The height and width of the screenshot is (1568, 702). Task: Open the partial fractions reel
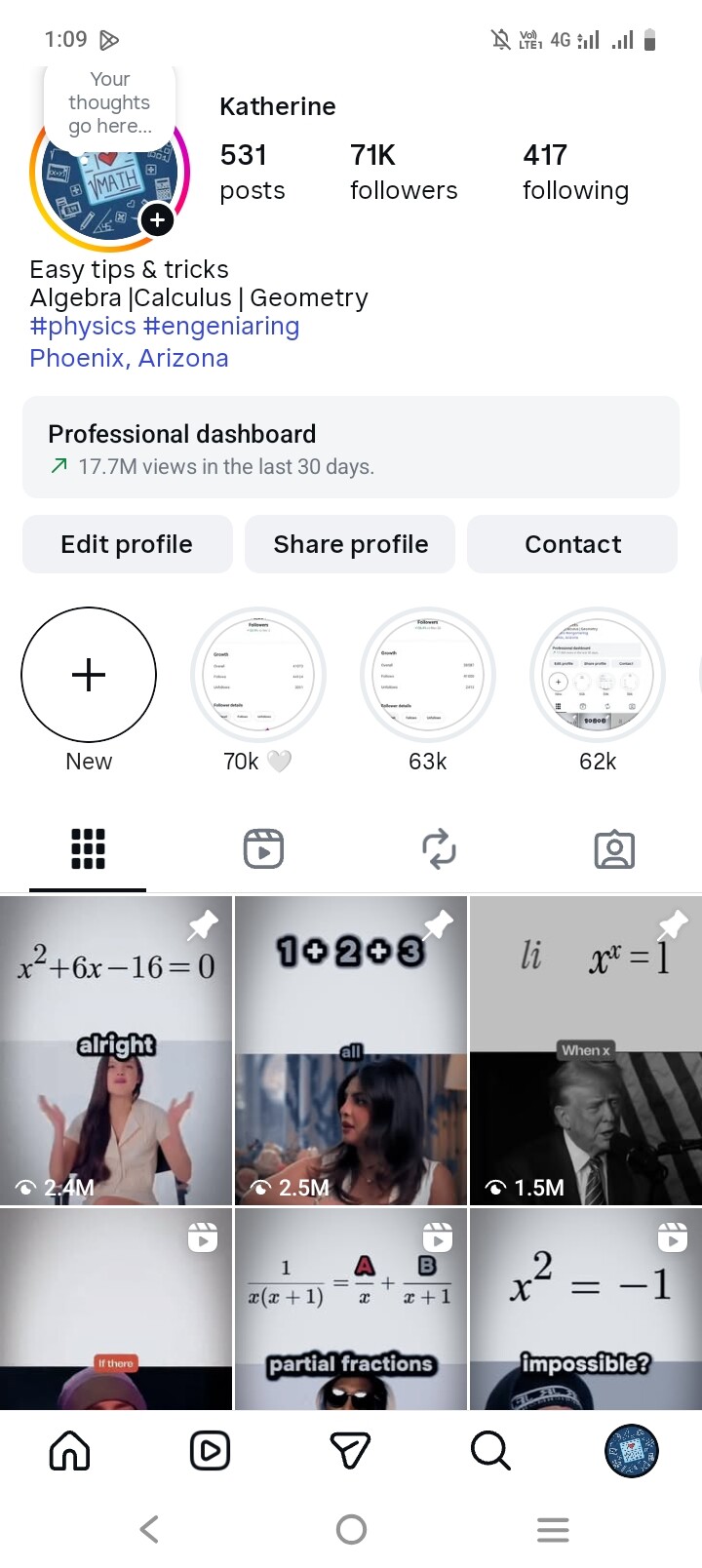point(351,1309)
